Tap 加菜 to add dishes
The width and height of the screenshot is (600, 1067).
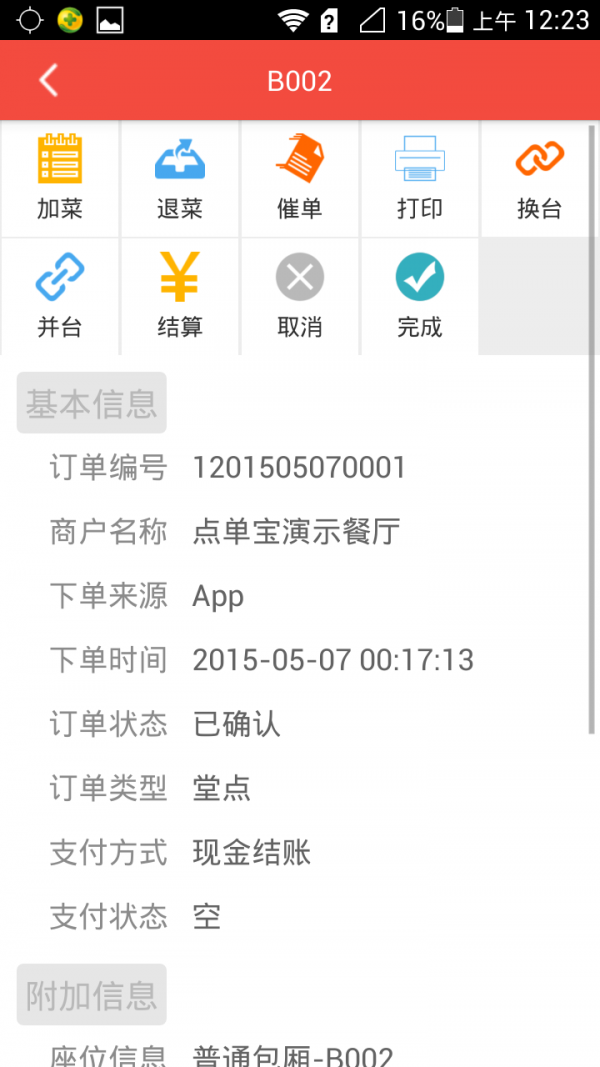click(x=60, y=178)
